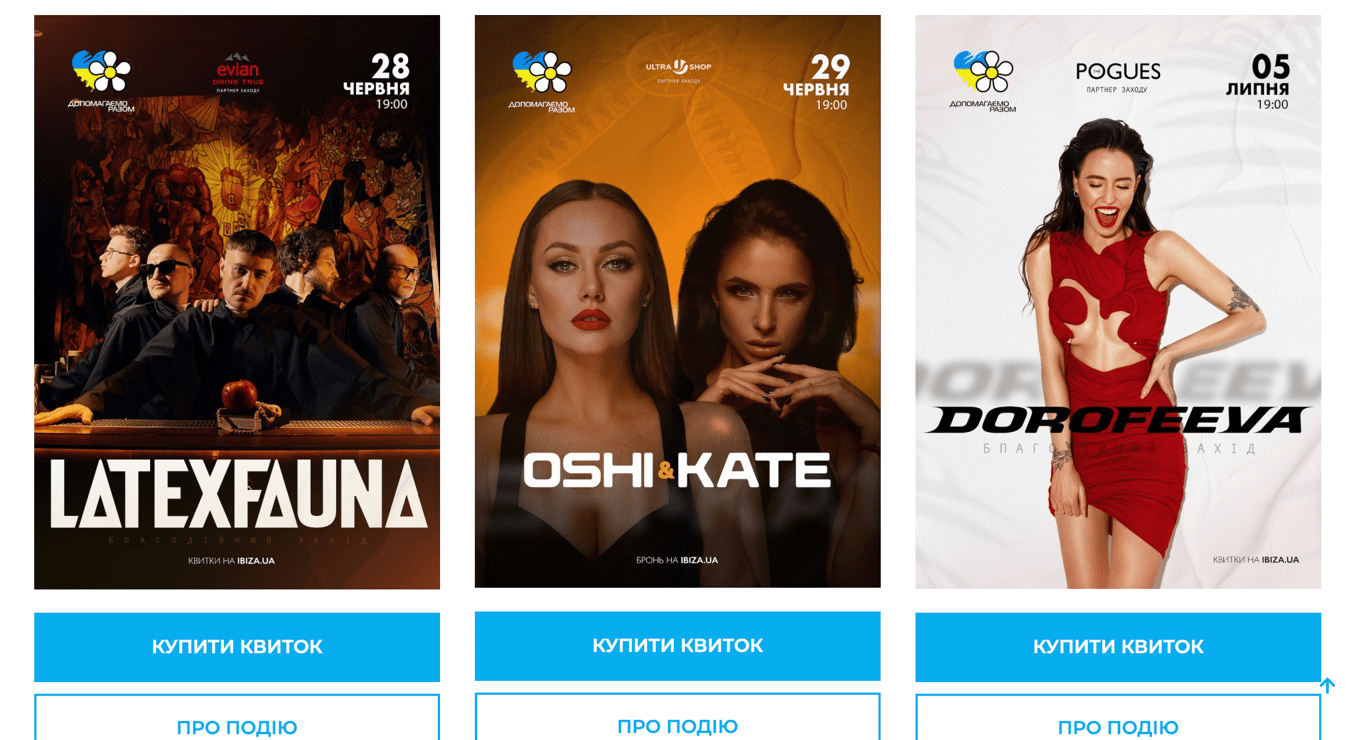Jump back to top with the arrow
Viewport: 1366px width, 740px height.
point(1327,685)
